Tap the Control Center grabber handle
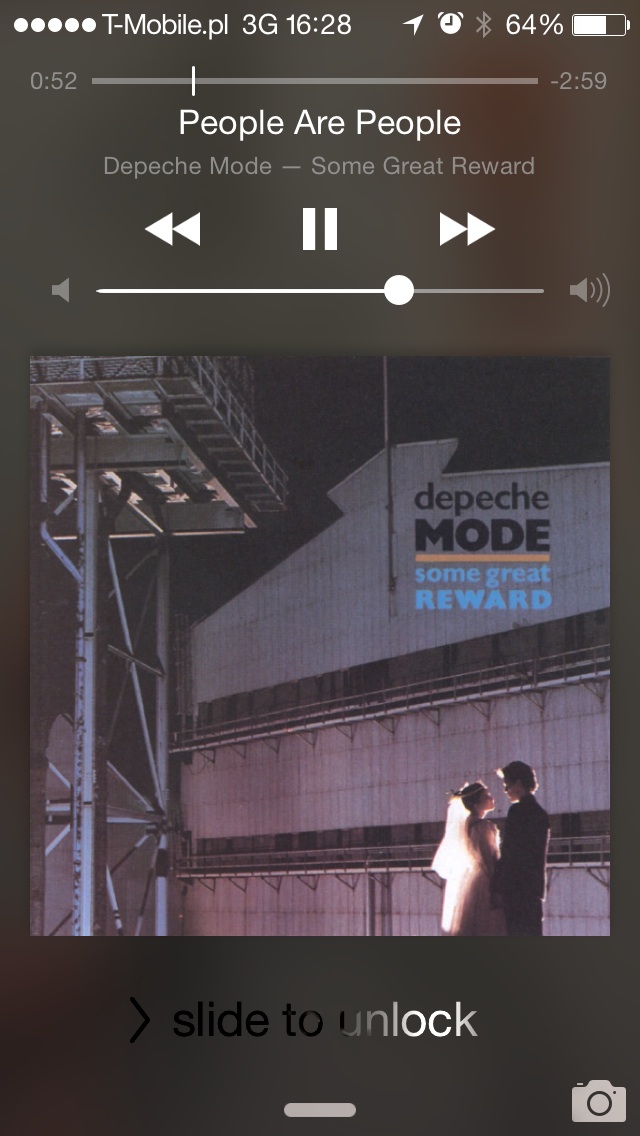The height and width of the screenshot is (1136, 640). click(320, 1110)
